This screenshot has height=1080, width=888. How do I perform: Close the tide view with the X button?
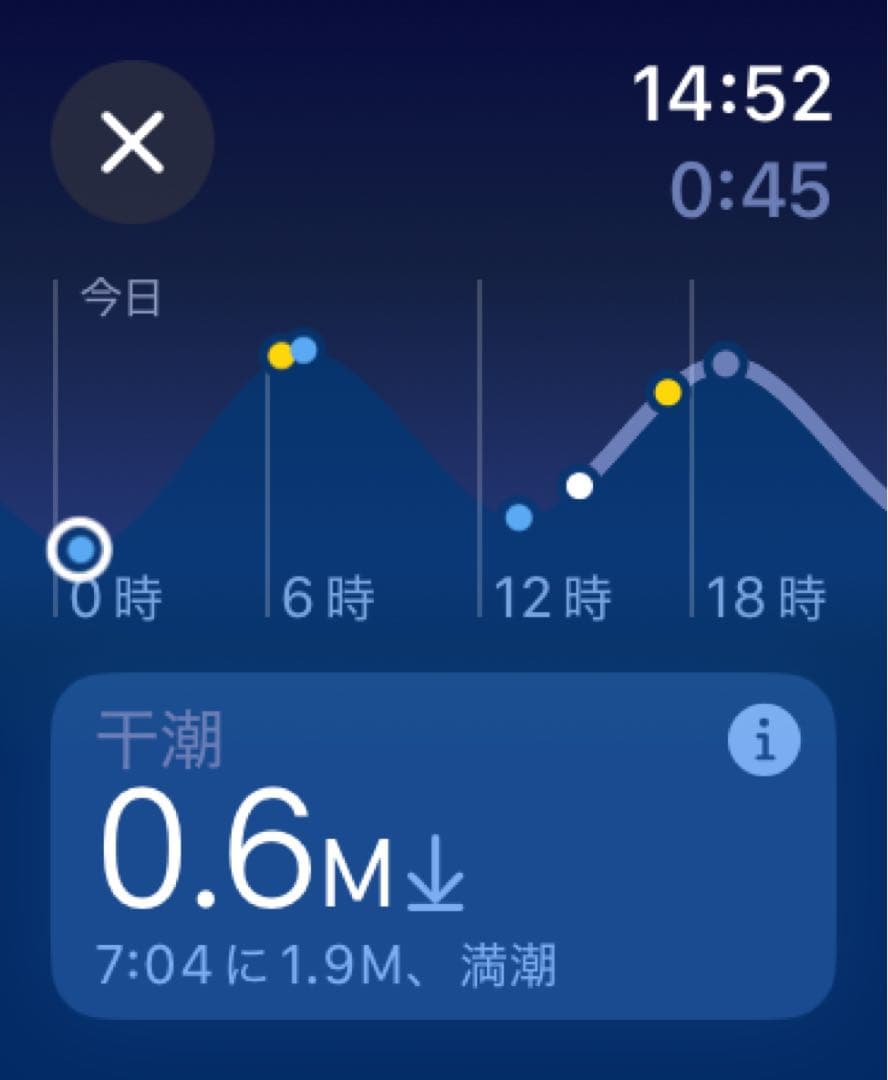[131, 142]
